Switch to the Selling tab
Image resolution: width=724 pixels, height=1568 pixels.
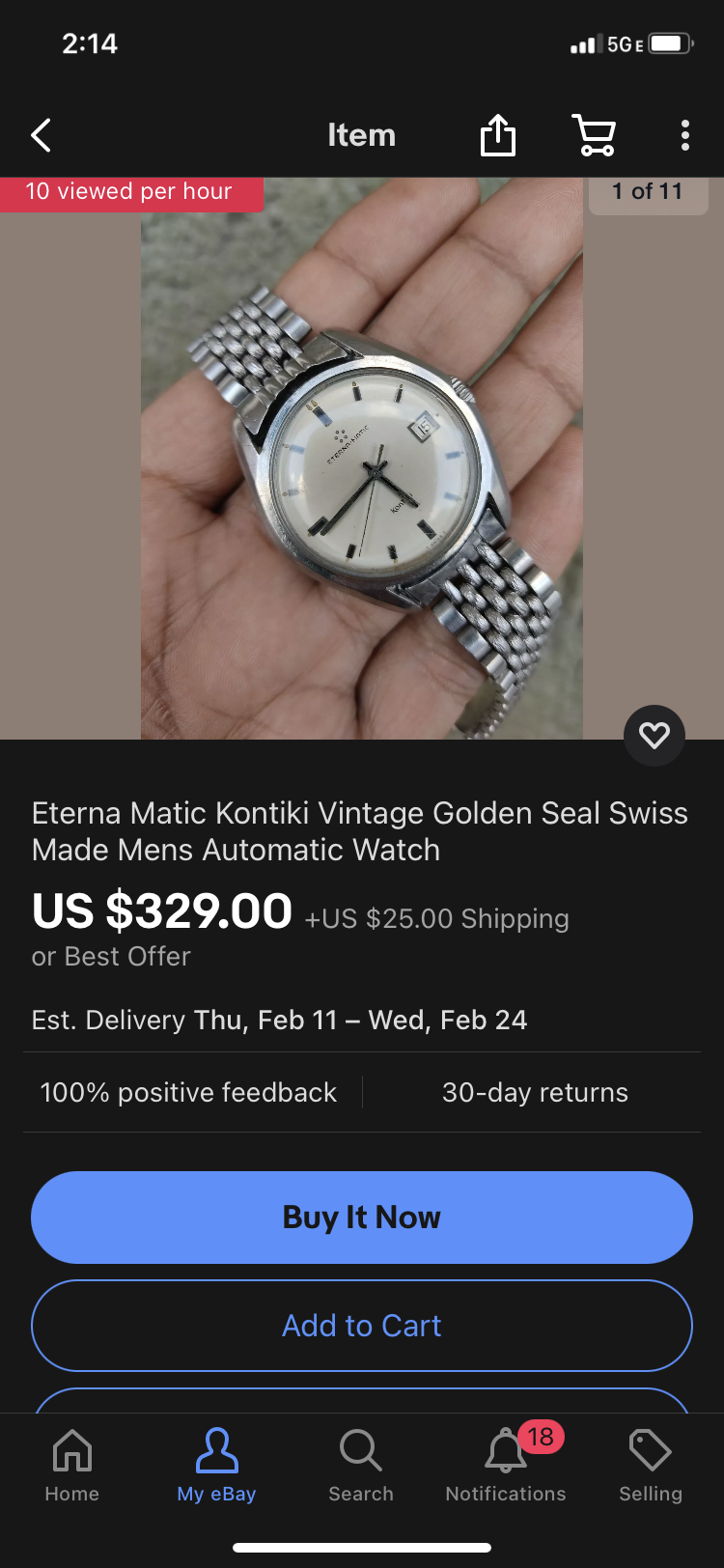click(x=651, y=1466)
